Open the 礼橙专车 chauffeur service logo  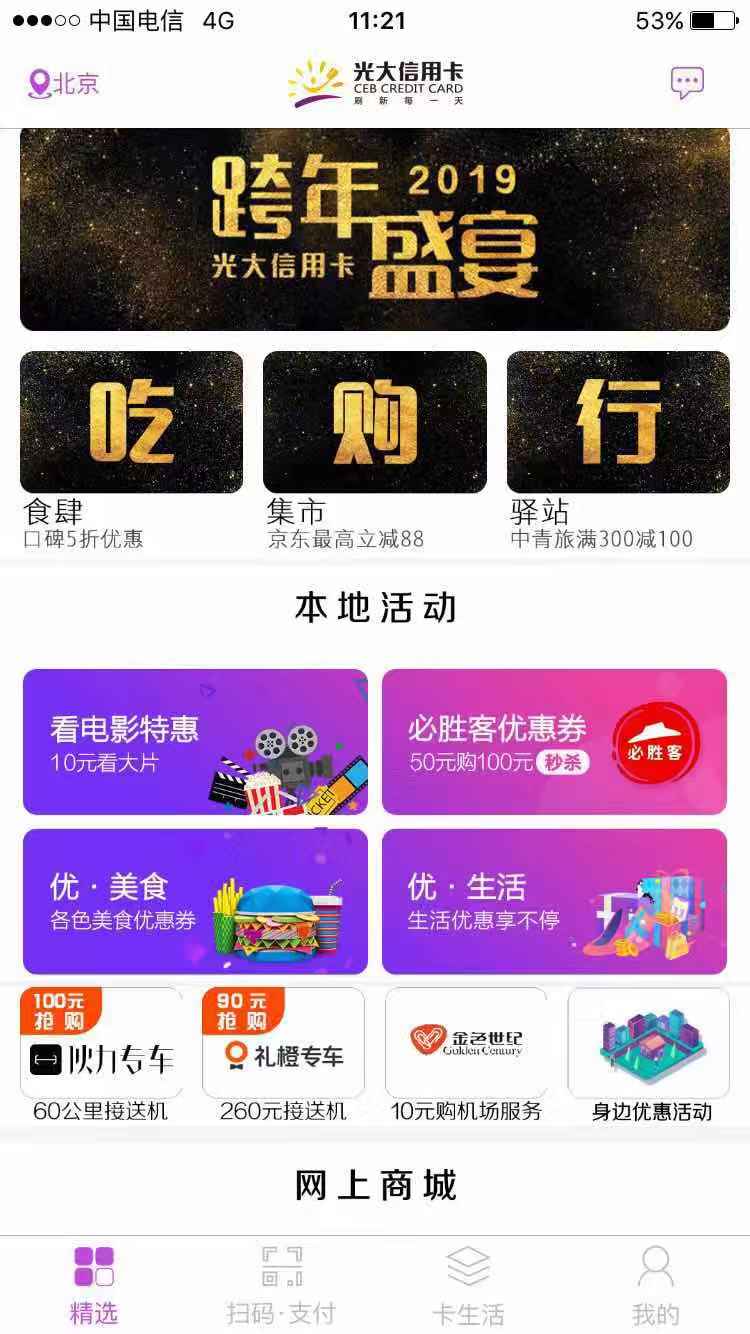[282, 1055]
